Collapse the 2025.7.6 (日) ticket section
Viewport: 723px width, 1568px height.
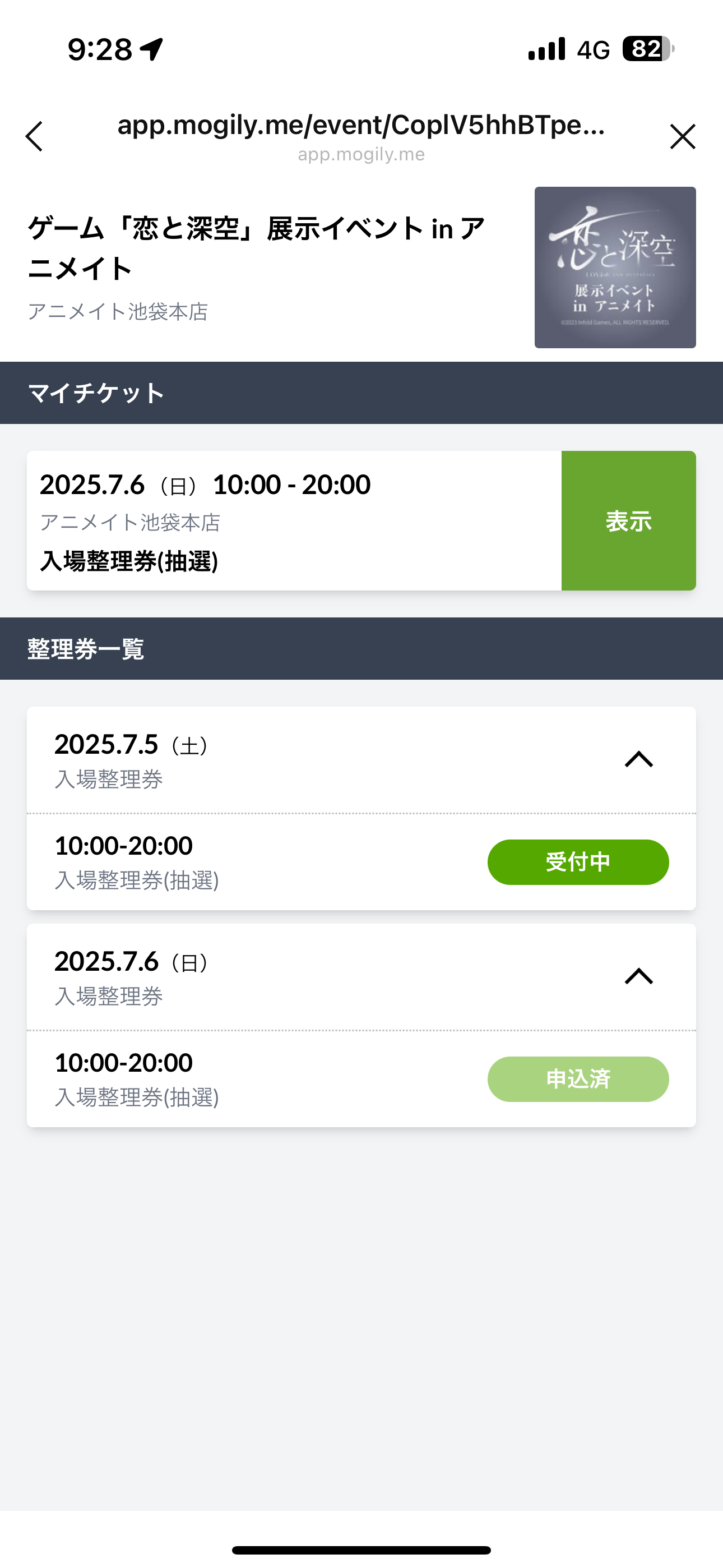[638, 976]
